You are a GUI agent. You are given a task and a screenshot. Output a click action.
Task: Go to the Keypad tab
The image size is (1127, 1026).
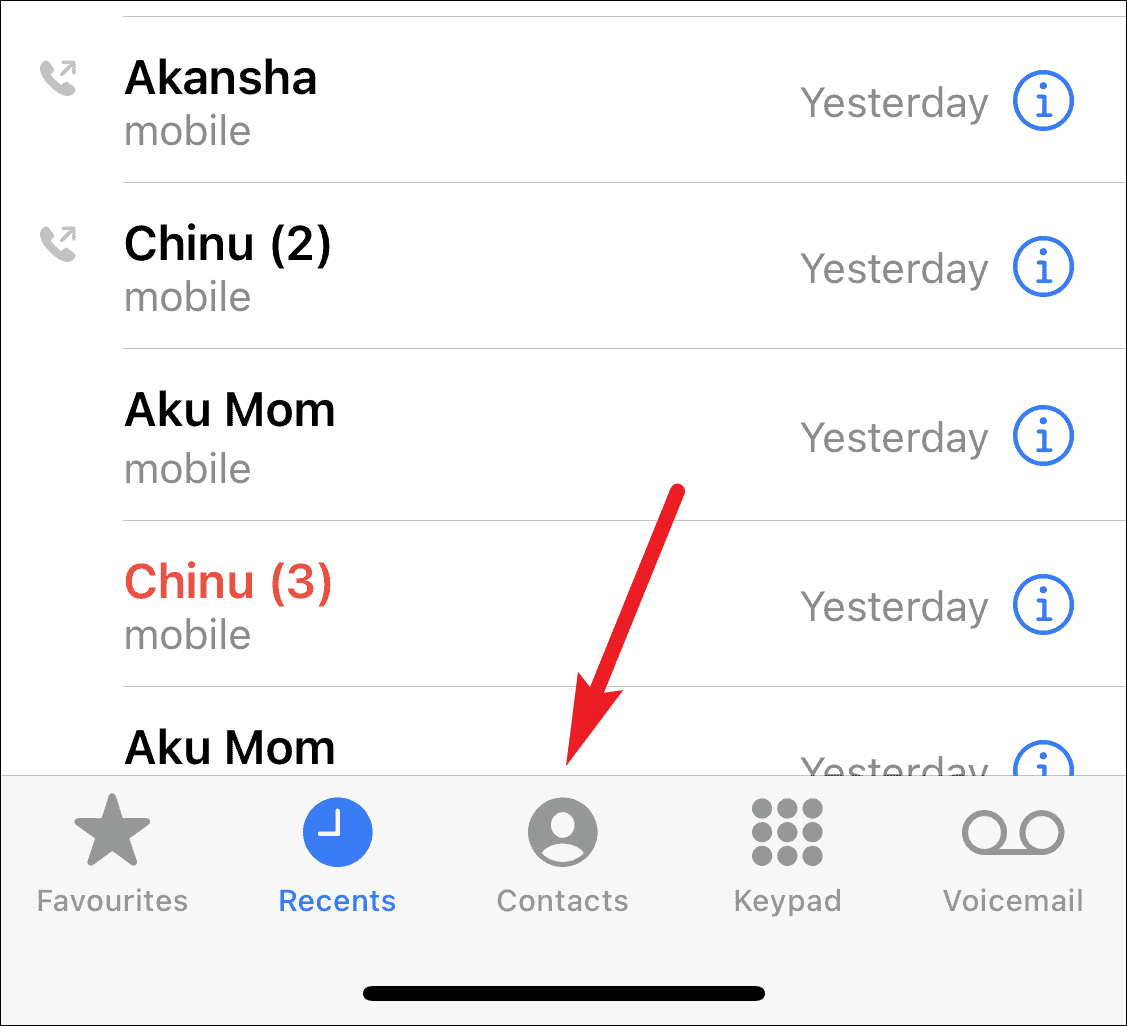(787, 856)
